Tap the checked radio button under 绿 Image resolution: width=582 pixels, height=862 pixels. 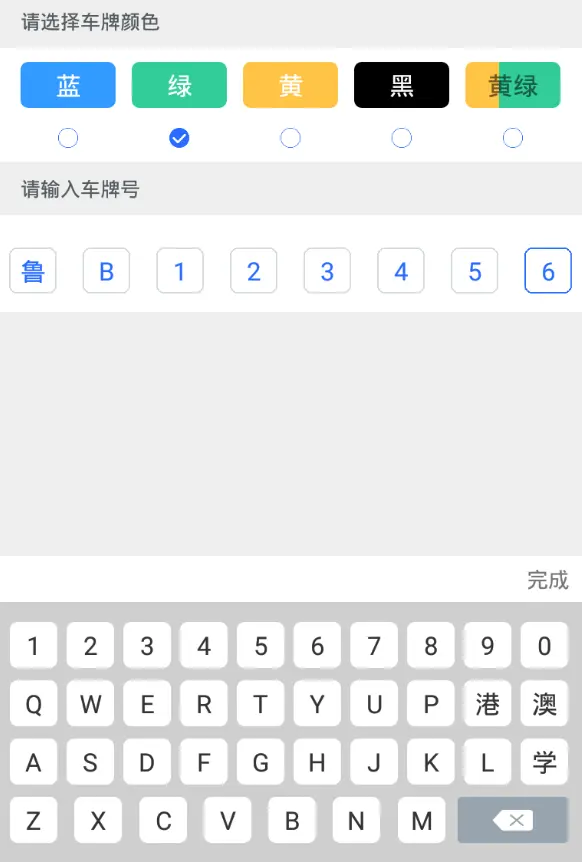click(x=179, y=138)
